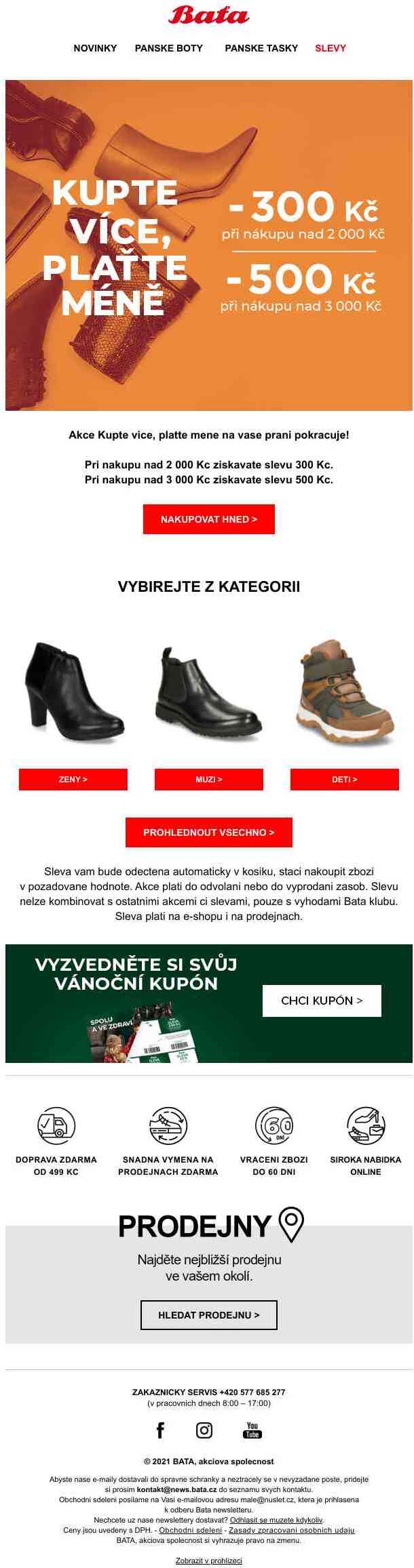Open the kids' hiking boot image
This screenshot has height=1568, width=414.
[344, 691]
